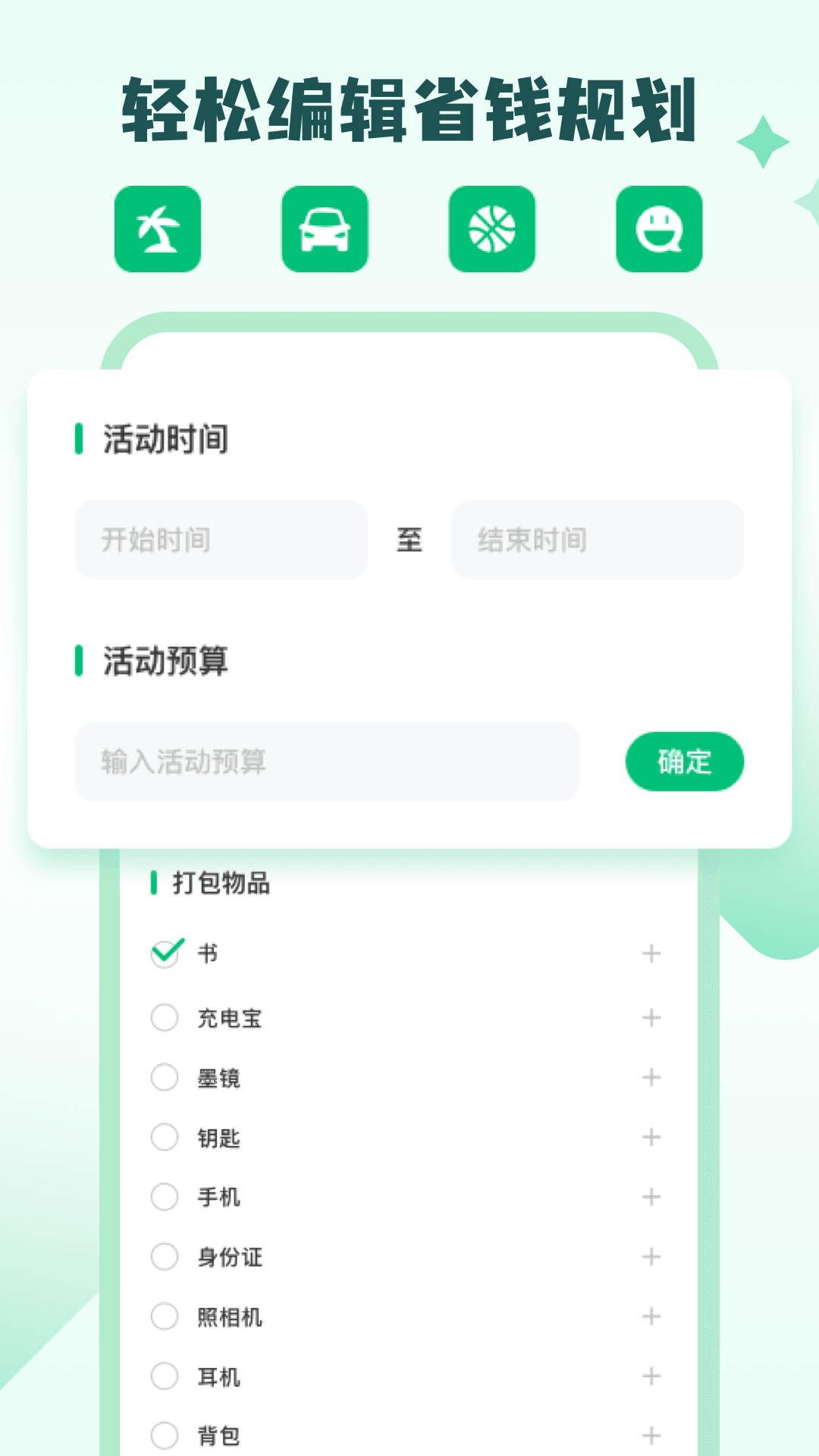Screen dimensions: 819x1456
Task: Click the 结束时间 end time field
Action: pos(597,541)
